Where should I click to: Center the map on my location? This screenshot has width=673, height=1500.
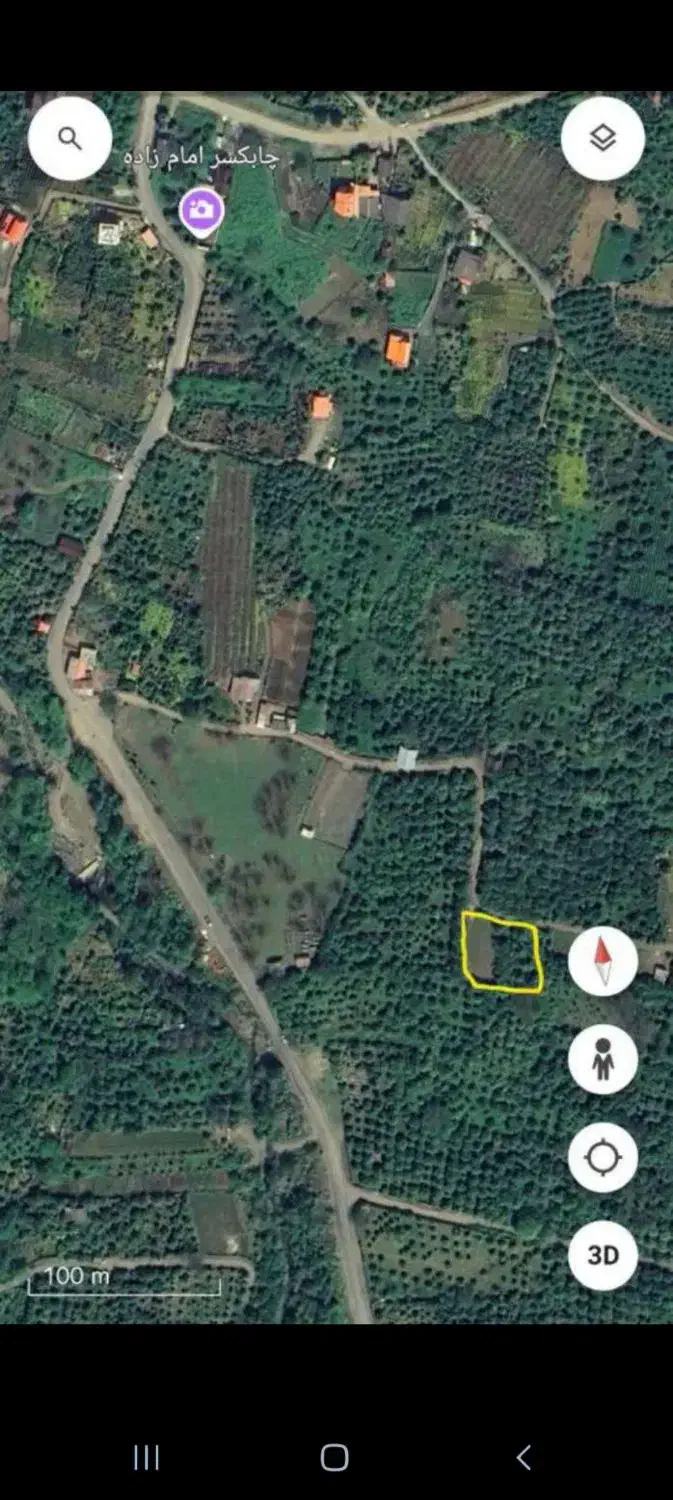click(602, 1157)
